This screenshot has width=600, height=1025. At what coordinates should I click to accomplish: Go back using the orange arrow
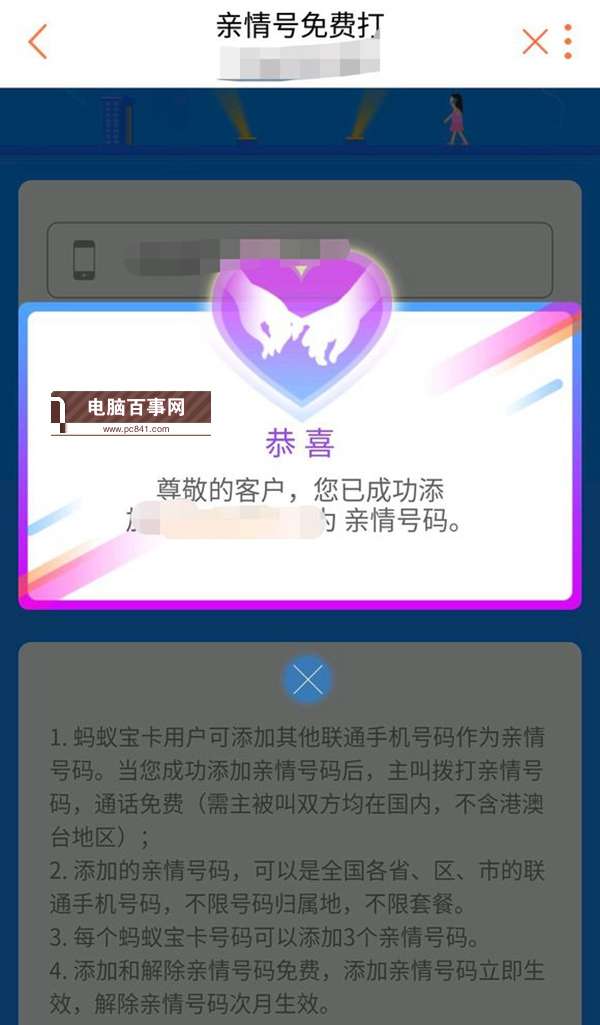(x=38, y=42)
